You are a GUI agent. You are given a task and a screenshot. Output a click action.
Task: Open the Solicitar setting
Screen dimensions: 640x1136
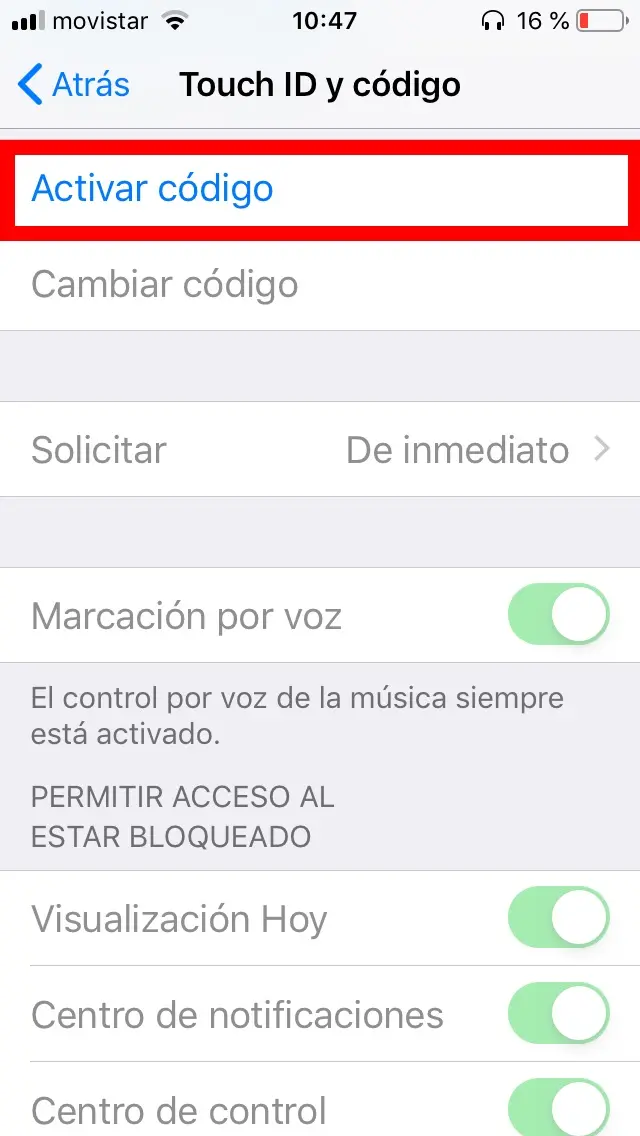pos(320,450)
